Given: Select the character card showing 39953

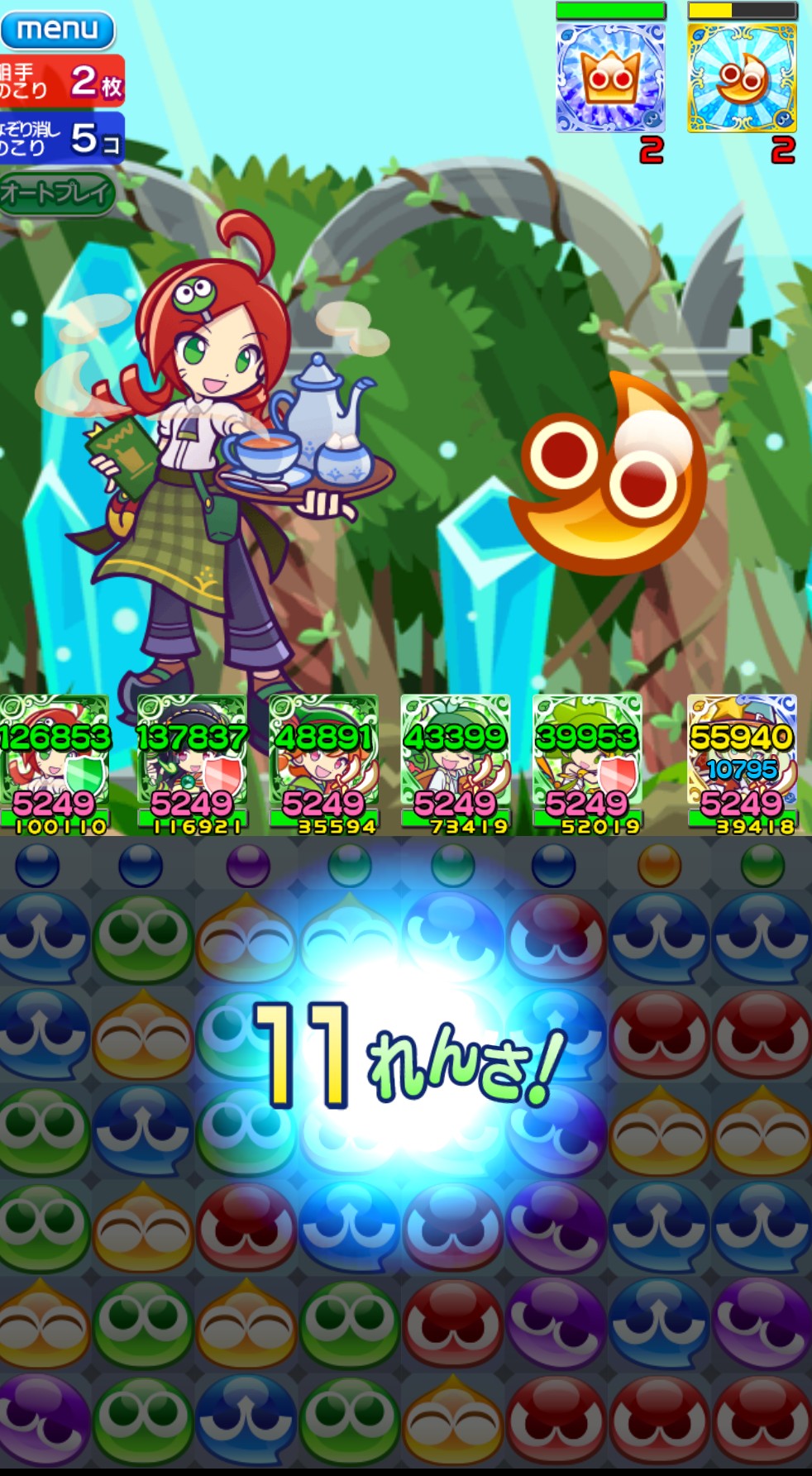Looking at the screenshot, I should (x=587, y=761).
